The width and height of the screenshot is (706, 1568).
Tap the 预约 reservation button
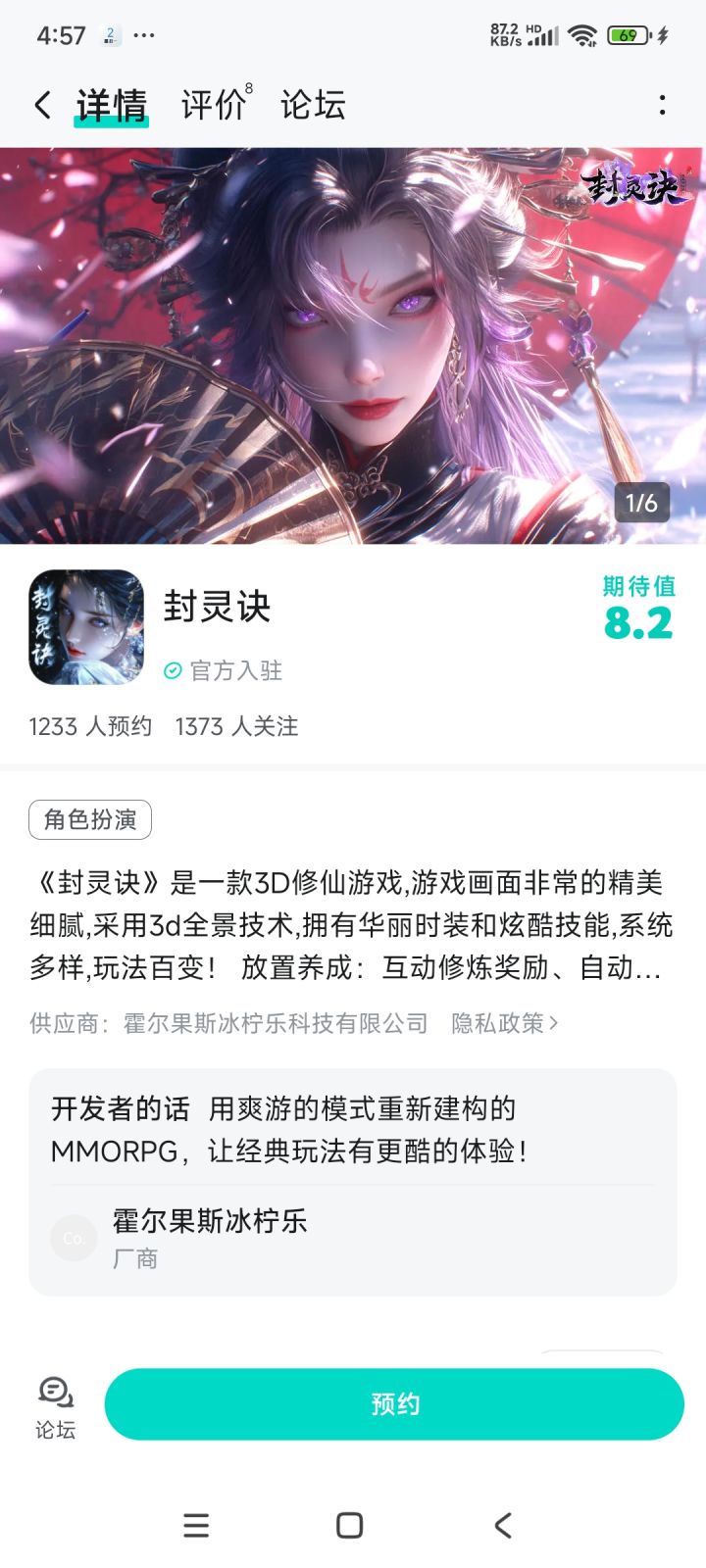[x=396, y=1403]
